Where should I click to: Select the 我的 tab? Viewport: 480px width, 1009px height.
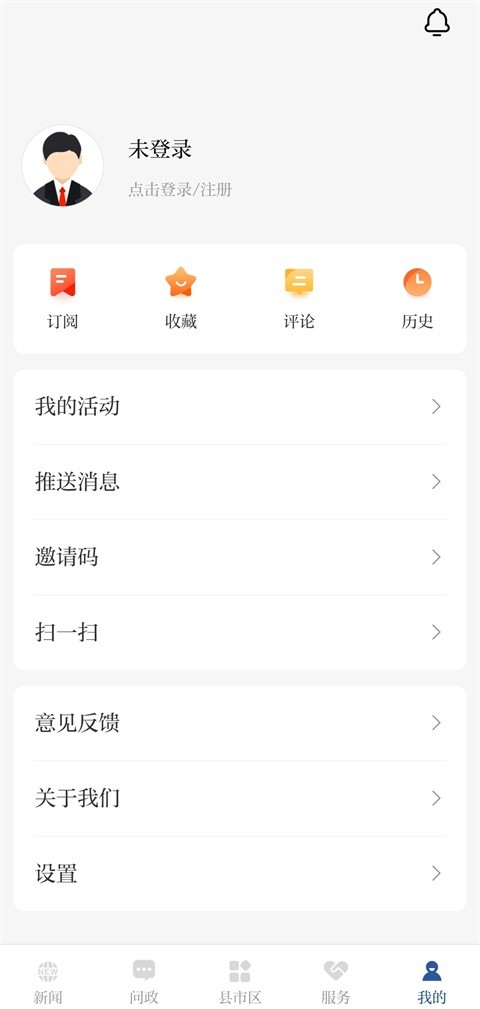click(x=432, y=981)
